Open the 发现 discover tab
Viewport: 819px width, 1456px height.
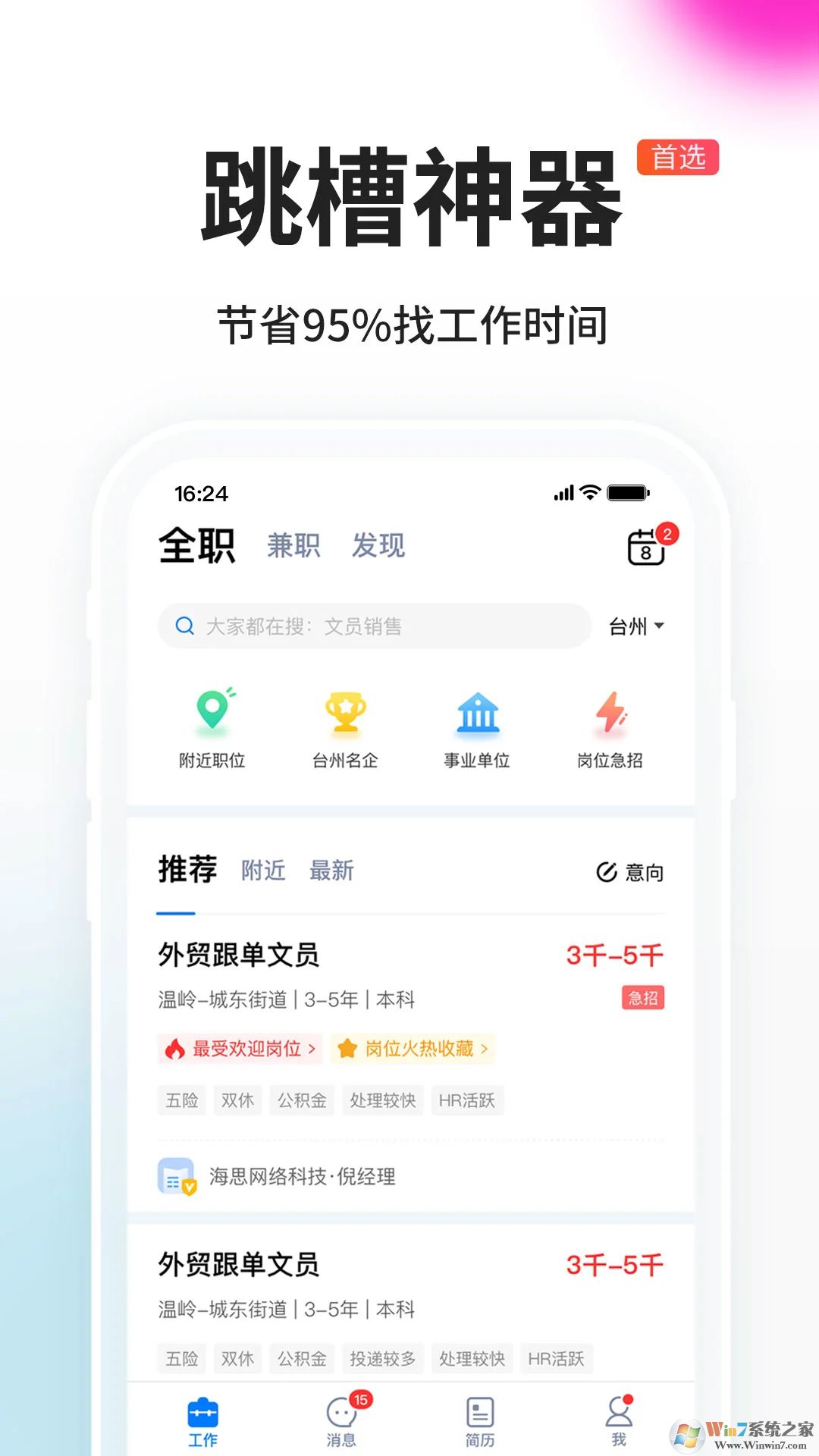[x=380, y=546]
